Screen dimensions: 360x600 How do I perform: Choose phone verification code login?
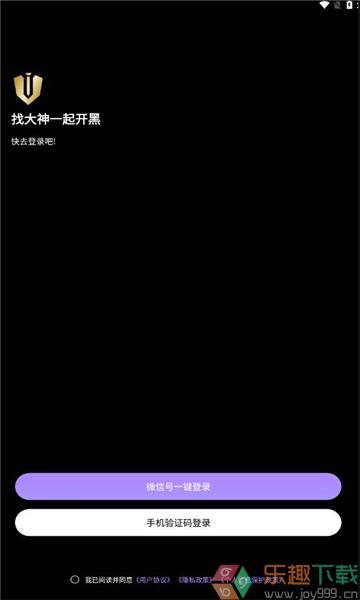(178, 523)
